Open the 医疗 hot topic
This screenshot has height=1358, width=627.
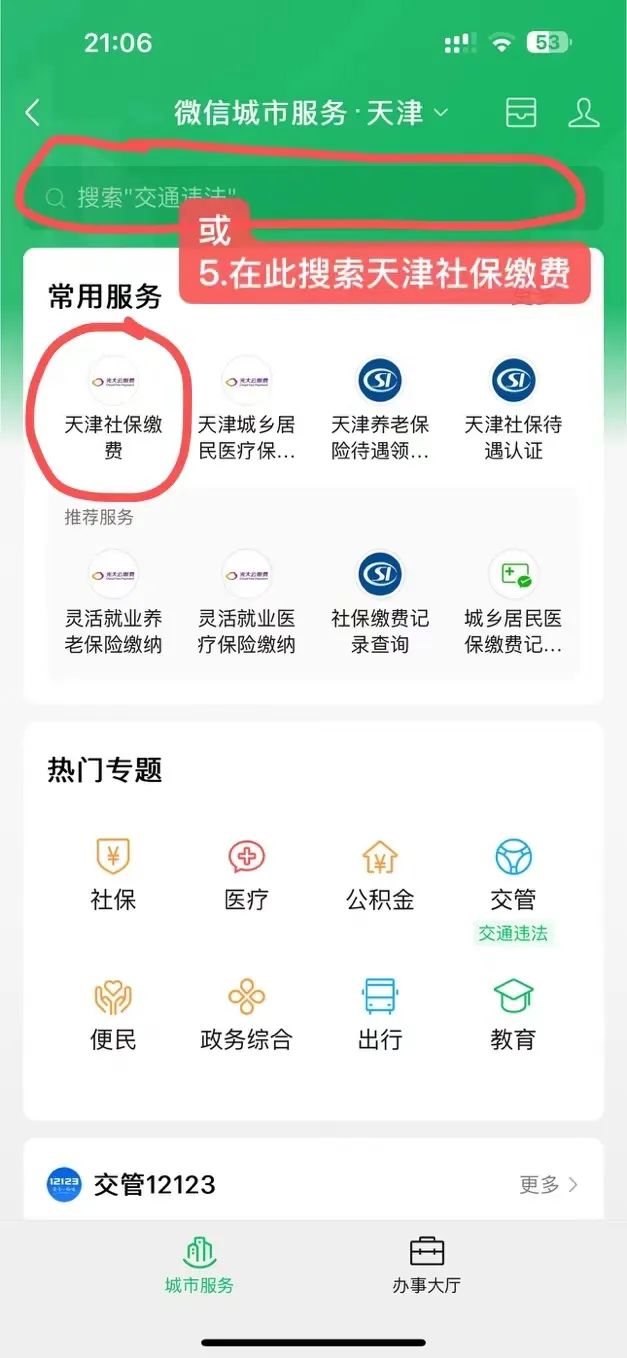pyautogui.click(x=246, y=874)
